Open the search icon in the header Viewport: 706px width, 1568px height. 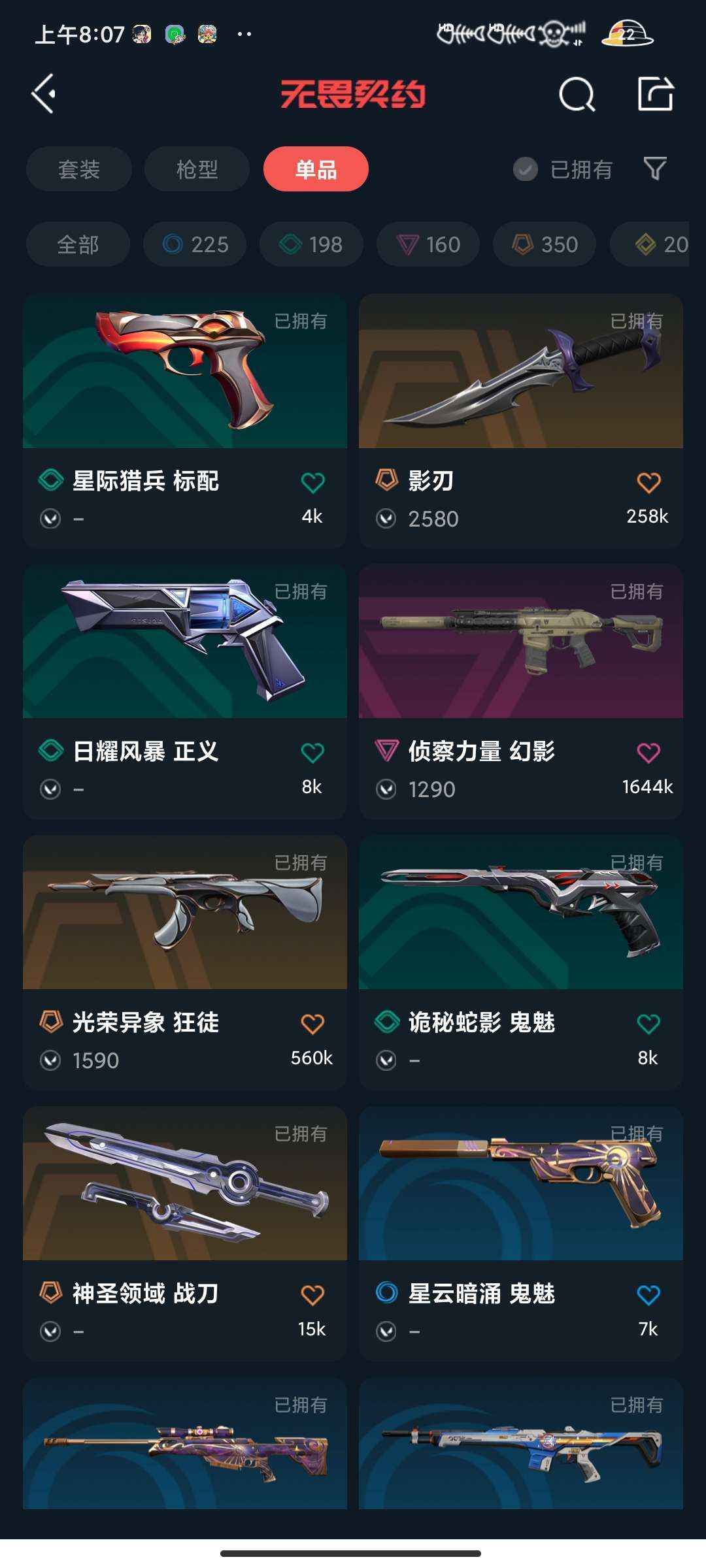pos(577,95)
